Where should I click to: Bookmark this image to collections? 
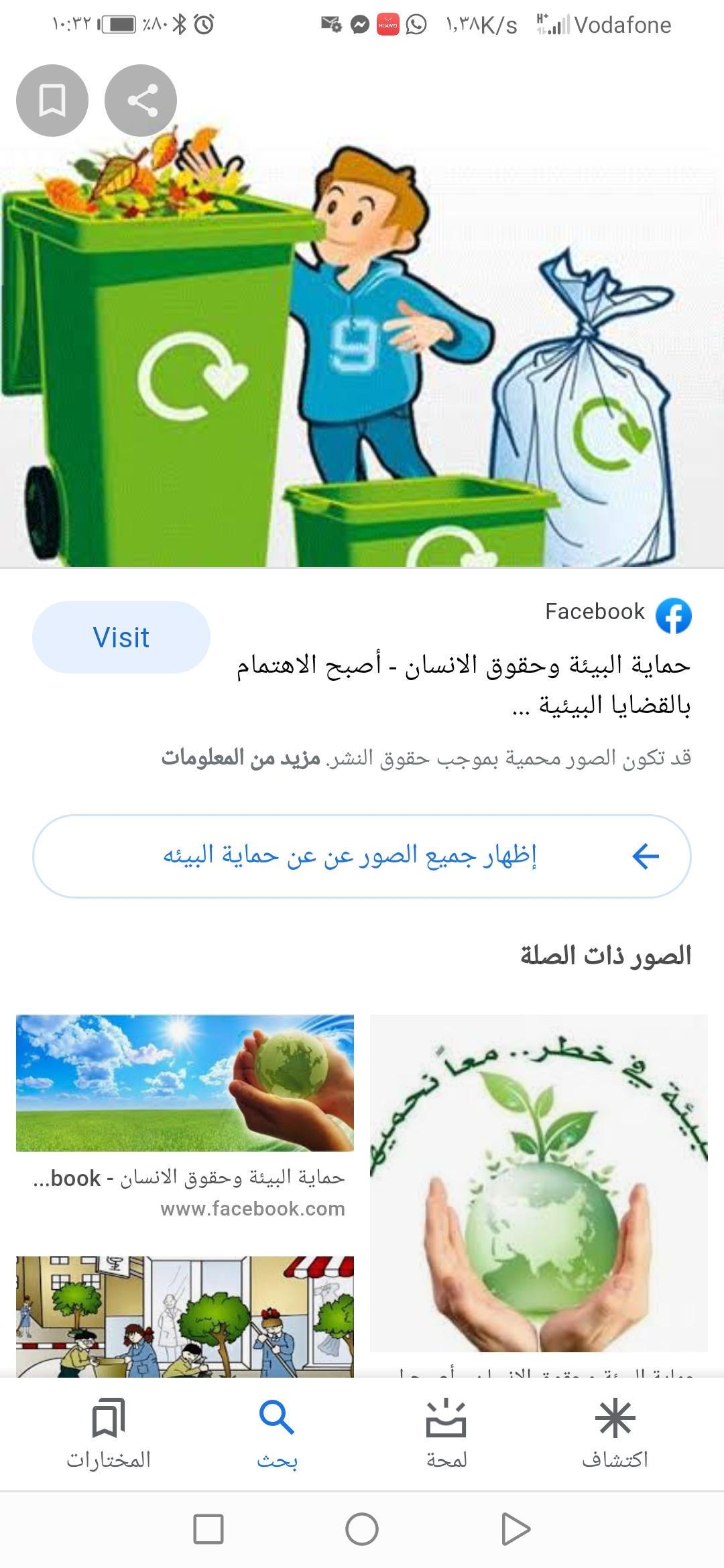[x=52, y=101]
